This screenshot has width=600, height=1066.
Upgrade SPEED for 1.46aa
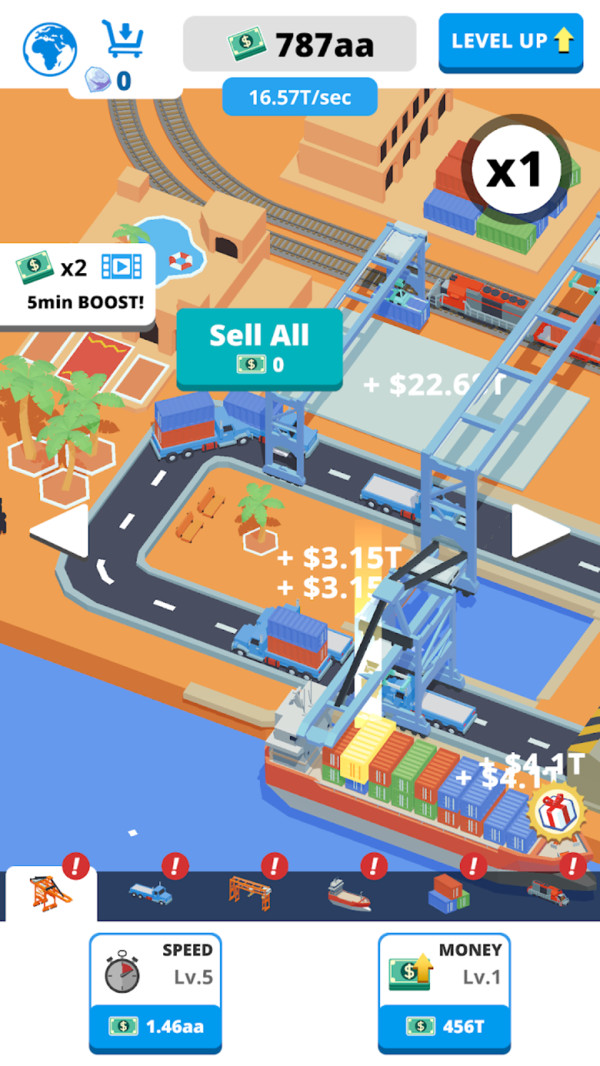click(x=154, y=992)
